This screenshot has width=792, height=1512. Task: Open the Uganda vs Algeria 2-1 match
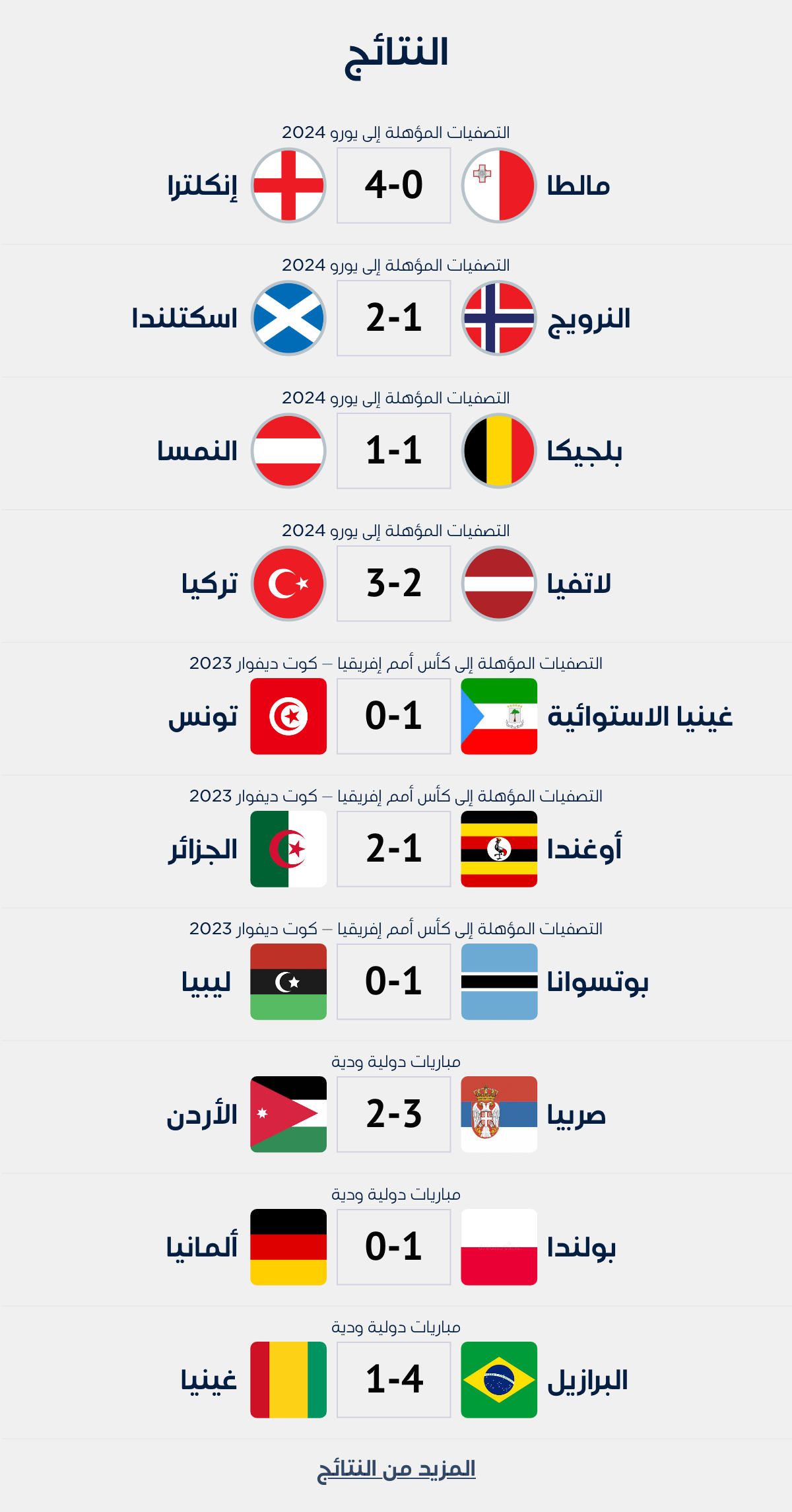click(394, 848)
